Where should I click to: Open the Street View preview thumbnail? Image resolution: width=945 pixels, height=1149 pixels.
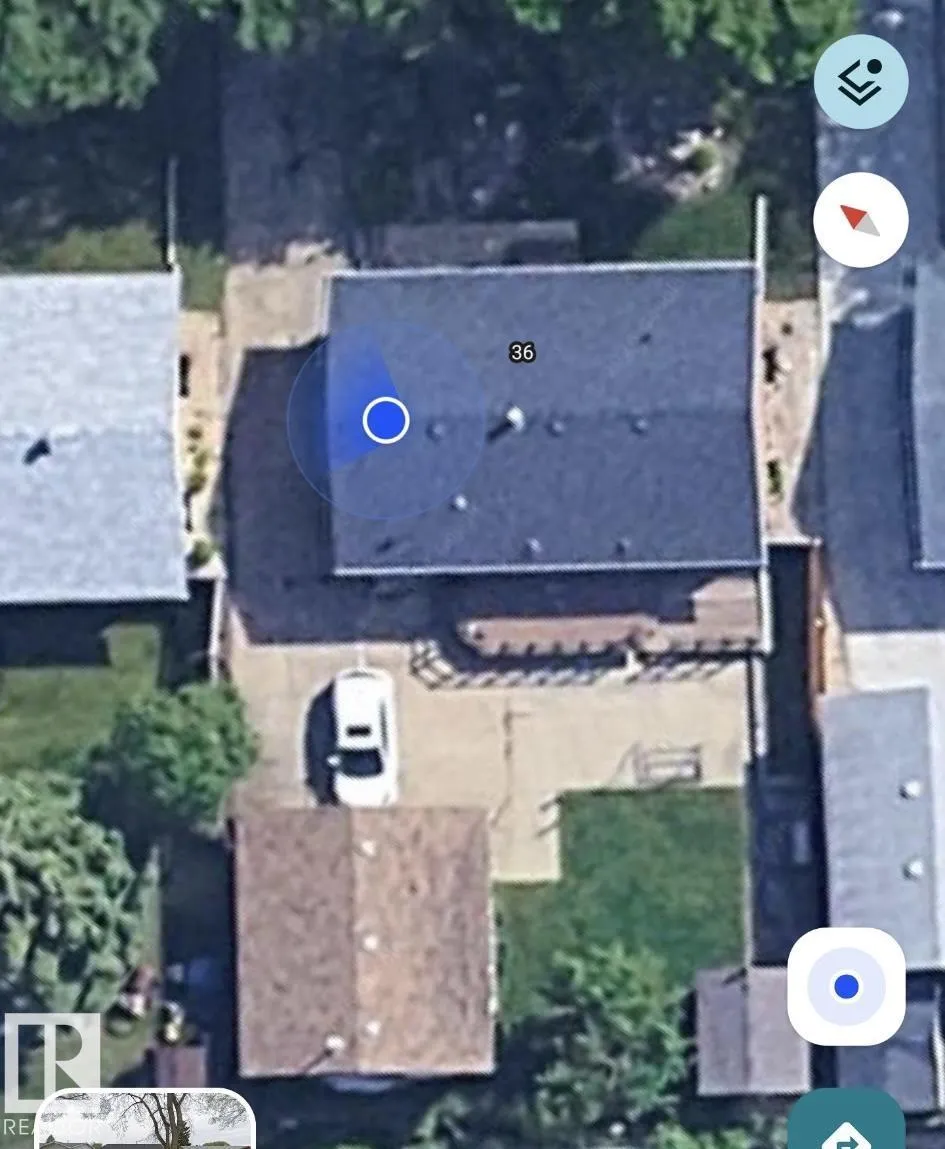[x=145, y=1120]
